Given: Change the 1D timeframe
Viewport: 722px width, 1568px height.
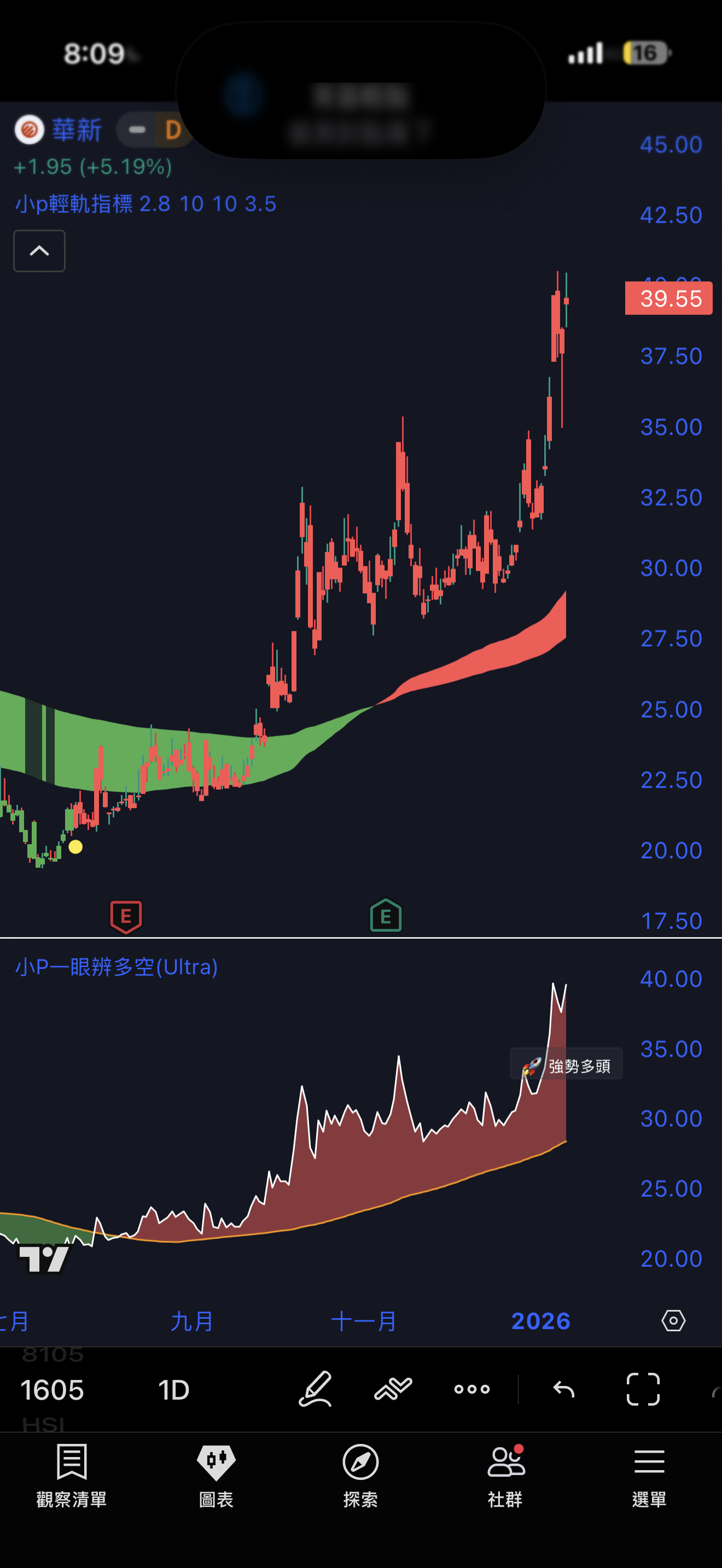Looking at the screenshot, I should coord(173,1390).
